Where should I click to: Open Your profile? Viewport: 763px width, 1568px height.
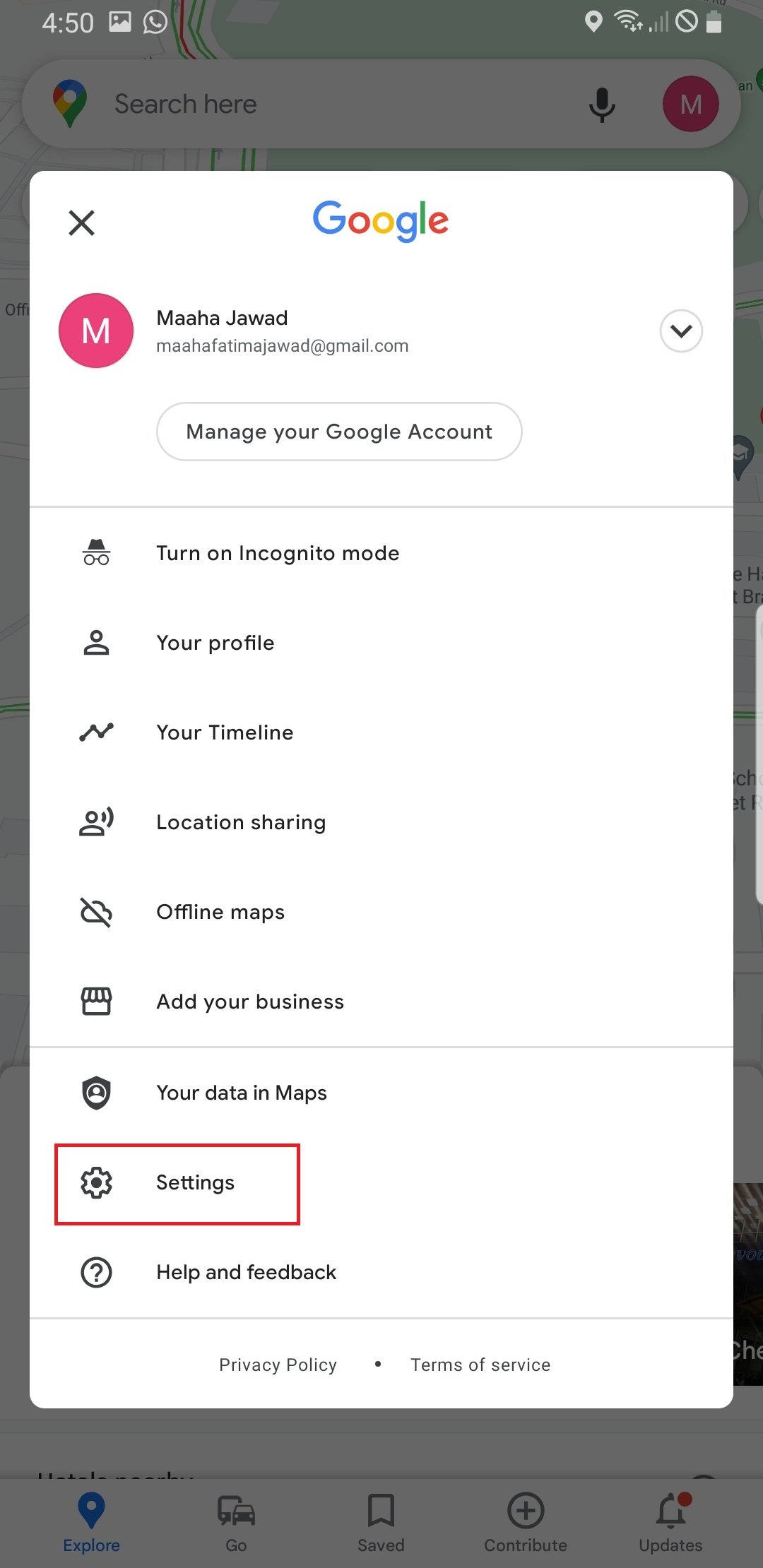381,643
